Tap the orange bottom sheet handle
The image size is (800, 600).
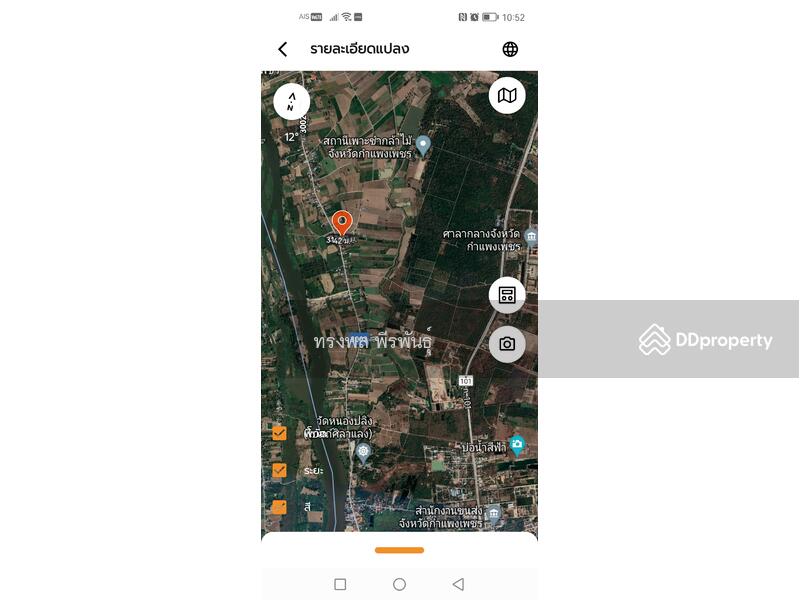399,550
